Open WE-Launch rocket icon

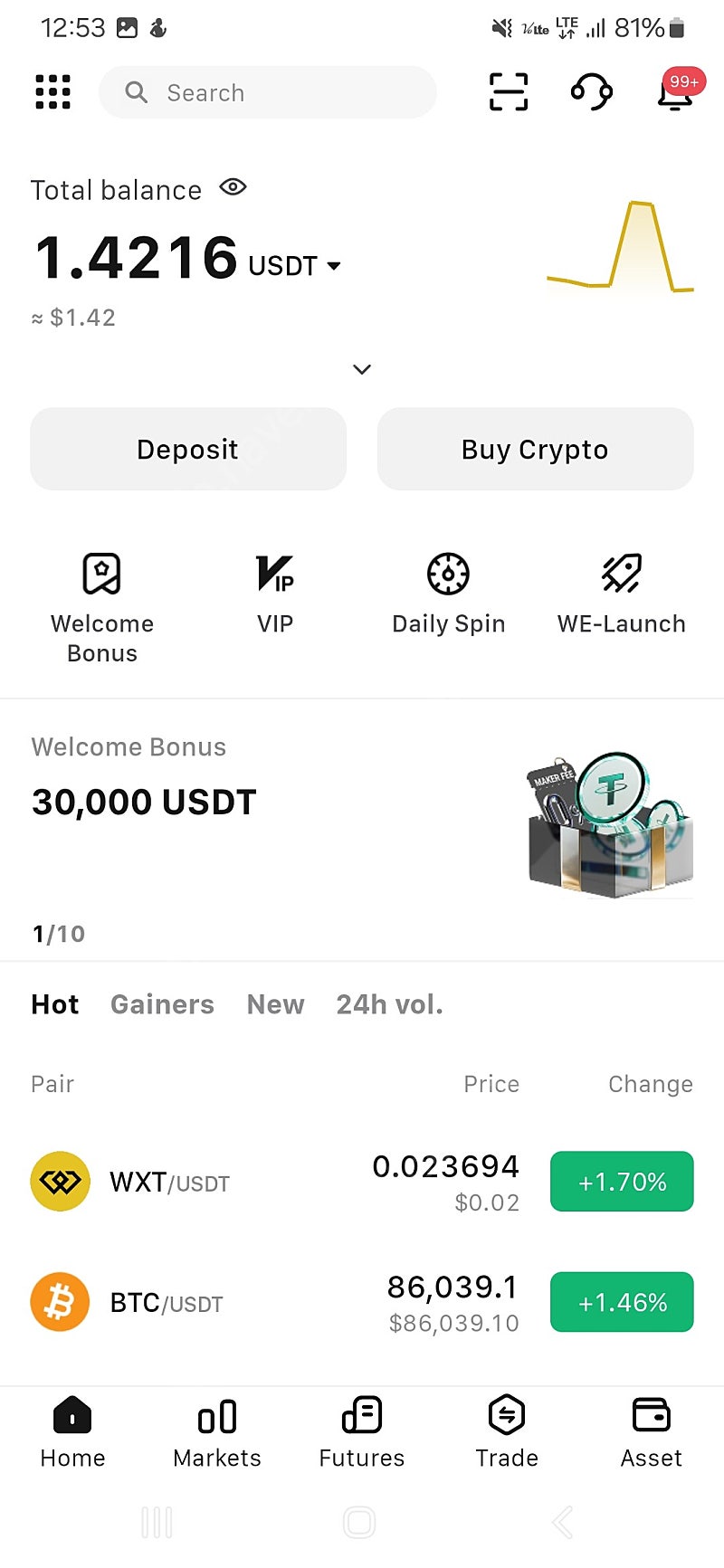coord(621,573)
